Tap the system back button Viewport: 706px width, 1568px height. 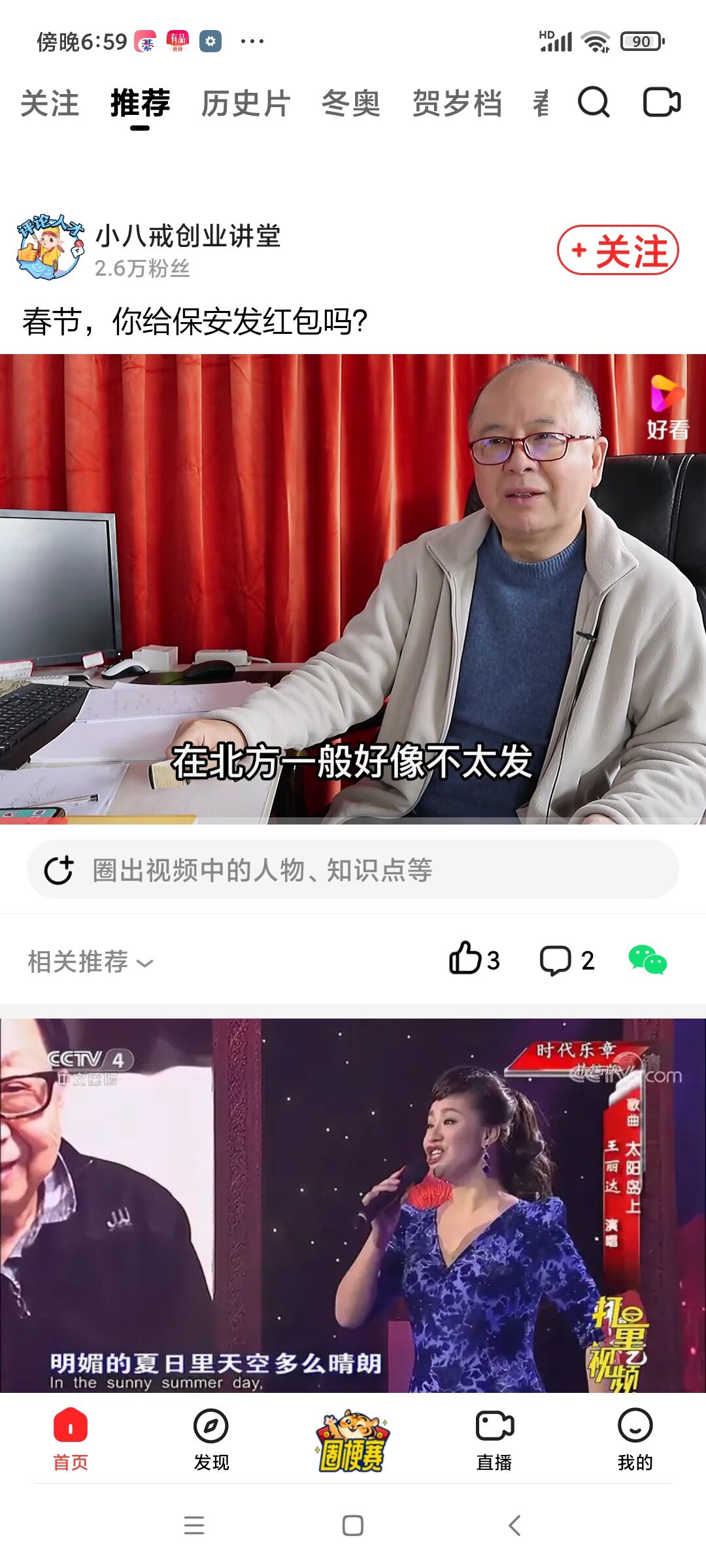(x=514, y=1526)
